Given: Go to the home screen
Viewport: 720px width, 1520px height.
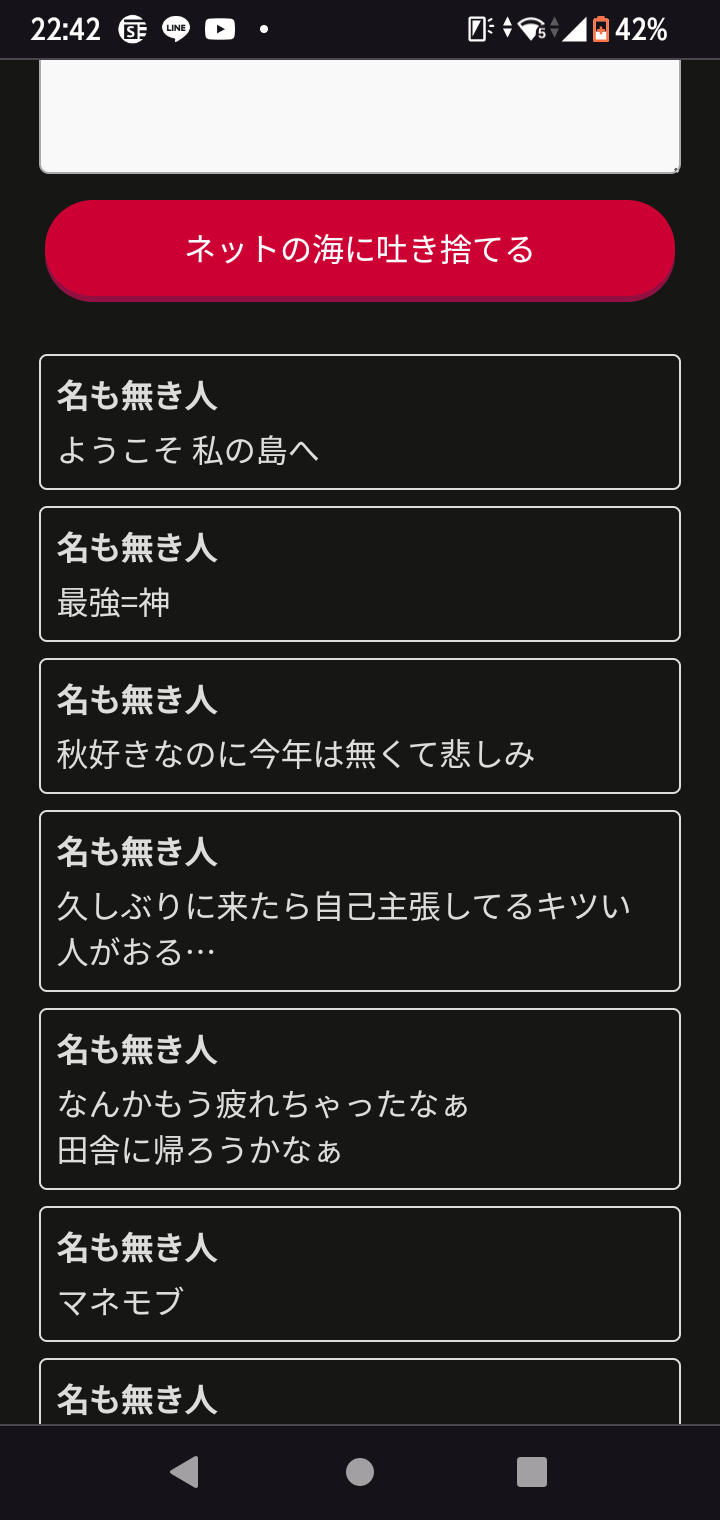Looking at the screenshot, I should click(x=360, y=1472).
